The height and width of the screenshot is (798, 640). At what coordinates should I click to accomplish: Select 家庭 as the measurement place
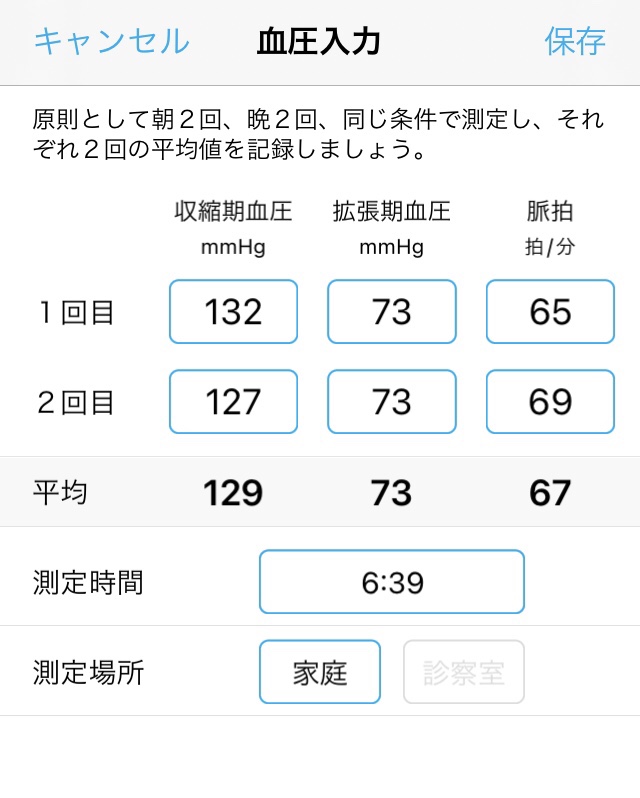[320, 672]
